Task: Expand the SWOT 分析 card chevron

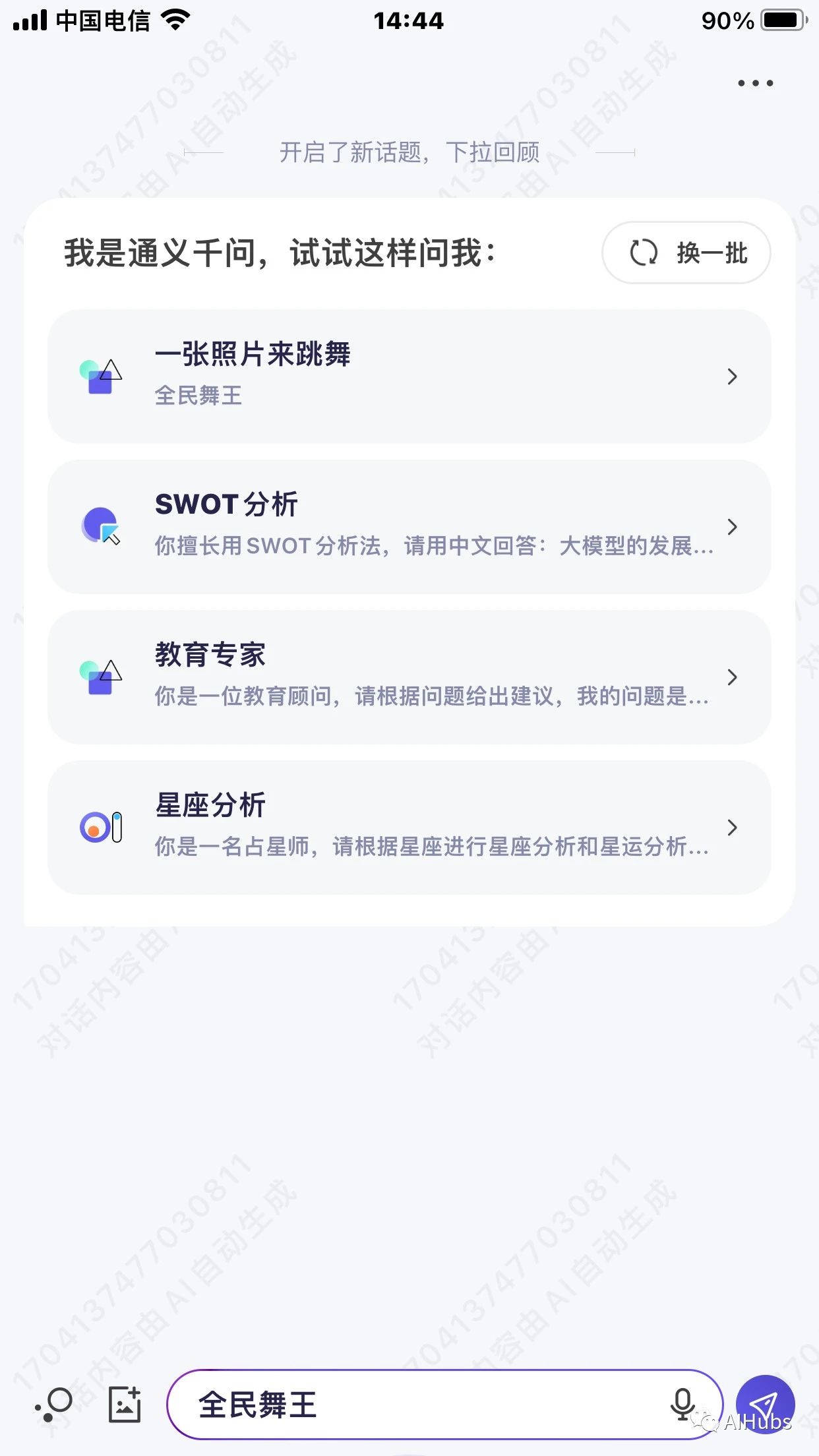Action: coord(732,527)
